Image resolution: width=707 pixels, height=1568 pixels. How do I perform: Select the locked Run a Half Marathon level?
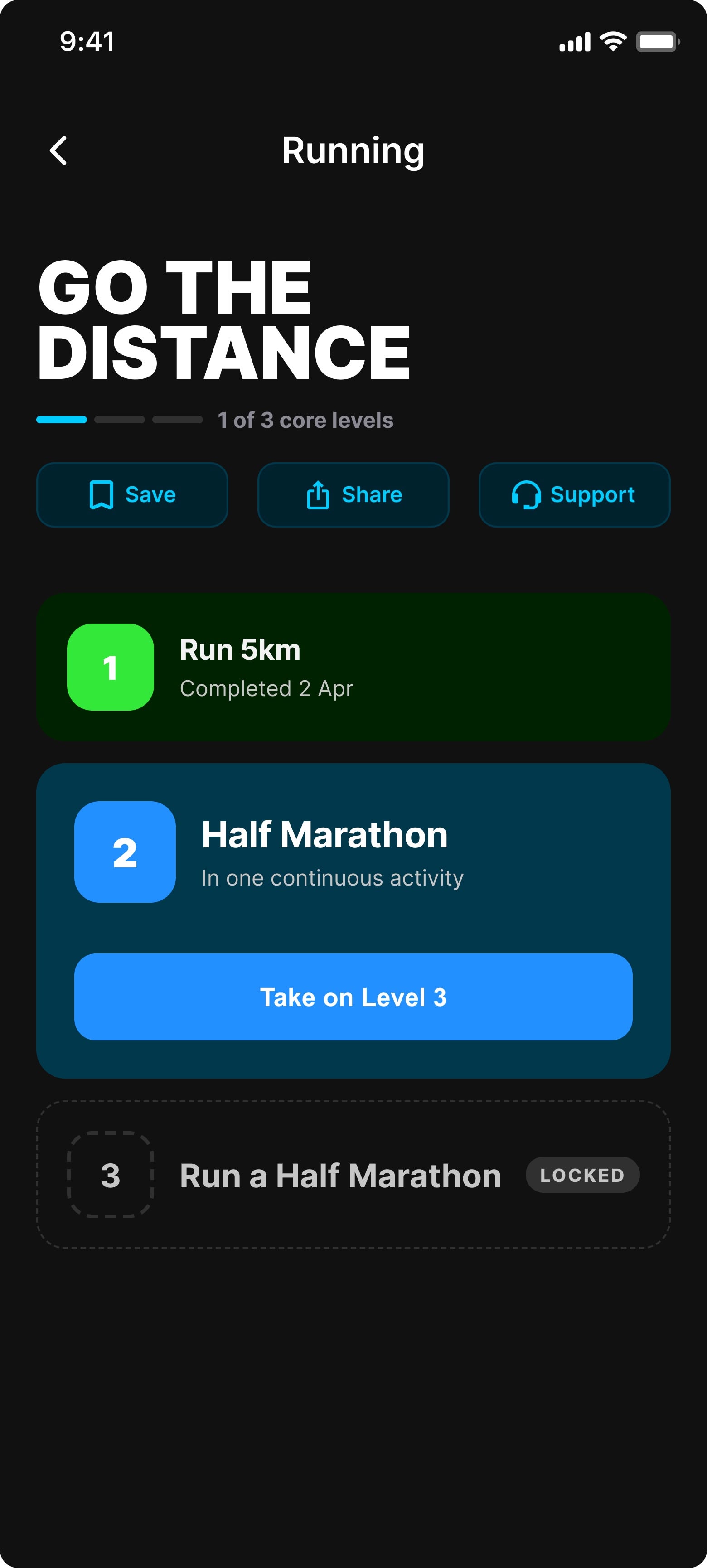(x=353, y=1174)
